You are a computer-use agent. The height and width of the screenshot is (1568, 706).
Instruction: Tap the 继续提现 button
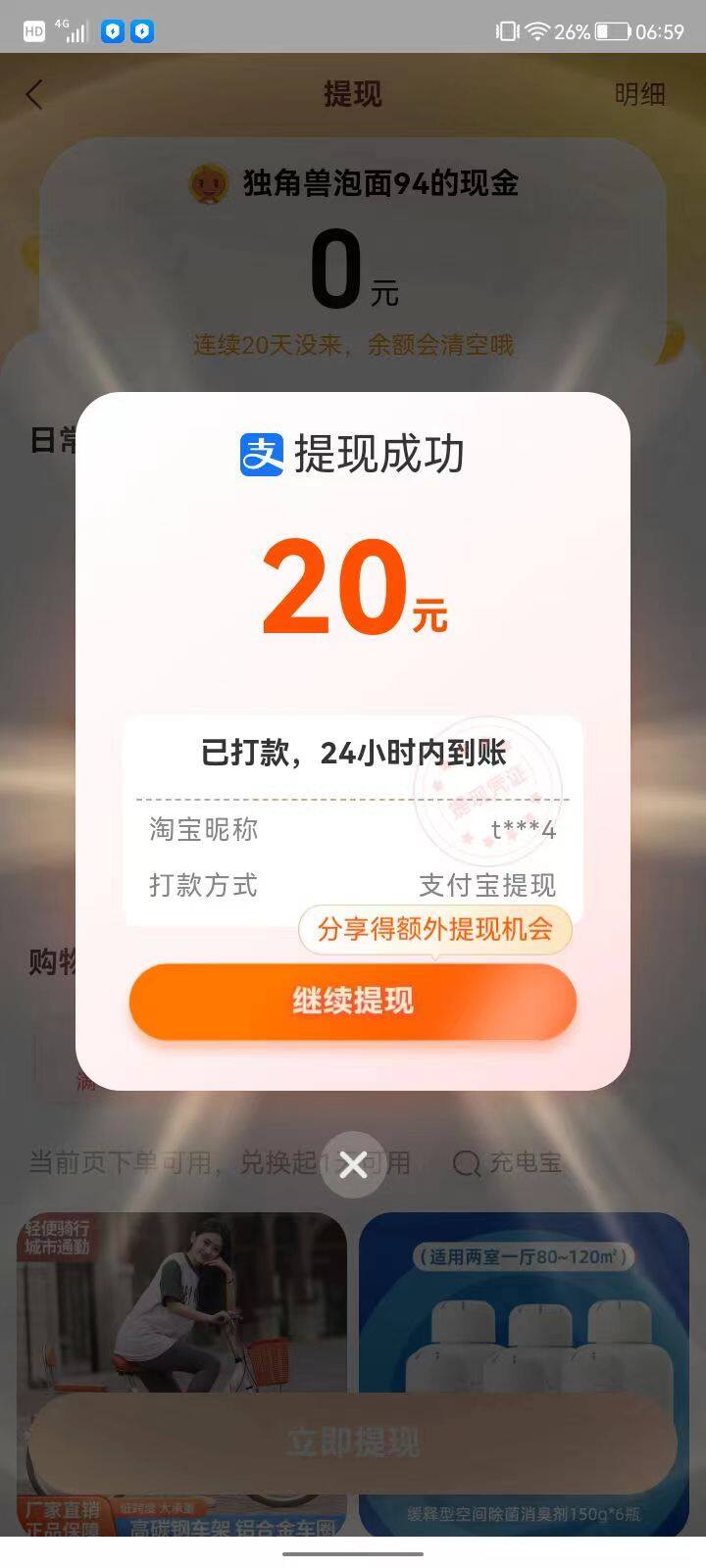pos(352,1001)
